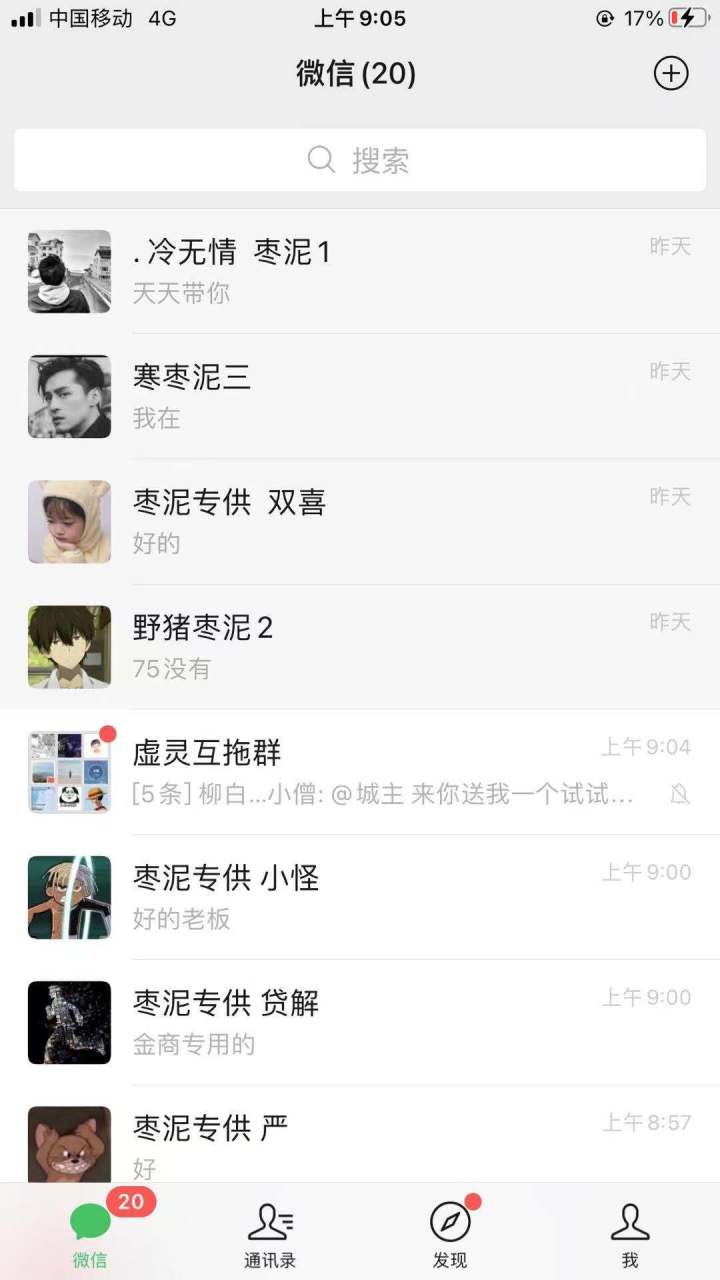Open the chat with 寒枣泥三
The height and width of the screenshot is (1280, 720).
tap(360, 396)
